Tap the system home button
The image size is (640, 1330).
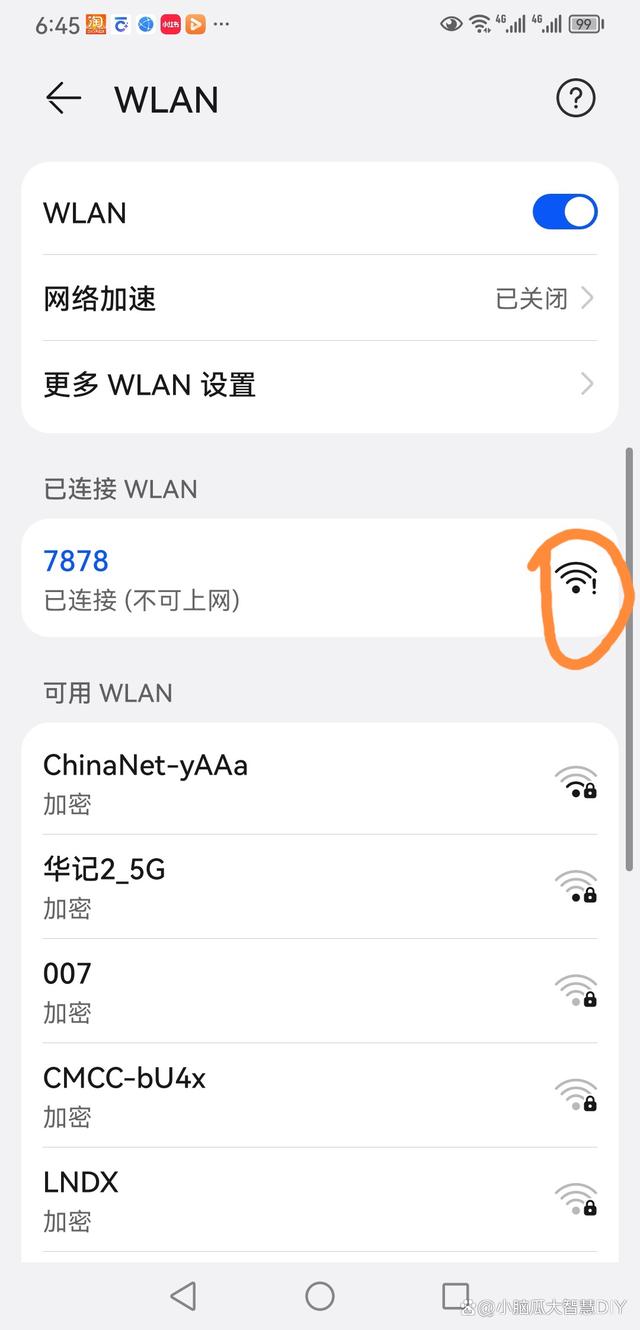(320, 1296)
